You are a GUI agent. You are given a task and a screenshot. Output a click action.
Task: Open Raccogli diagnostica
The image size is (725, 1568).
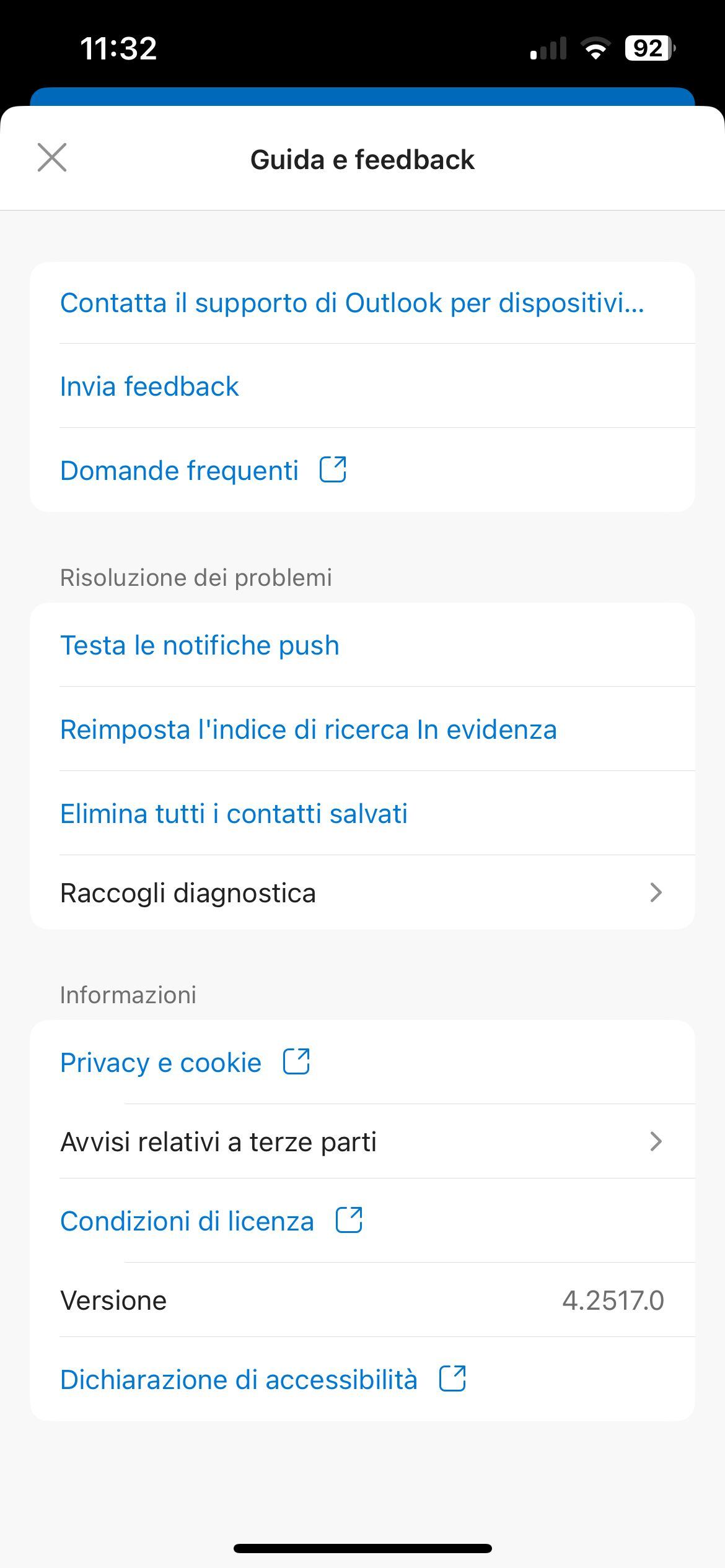click(x=362, y=892)
